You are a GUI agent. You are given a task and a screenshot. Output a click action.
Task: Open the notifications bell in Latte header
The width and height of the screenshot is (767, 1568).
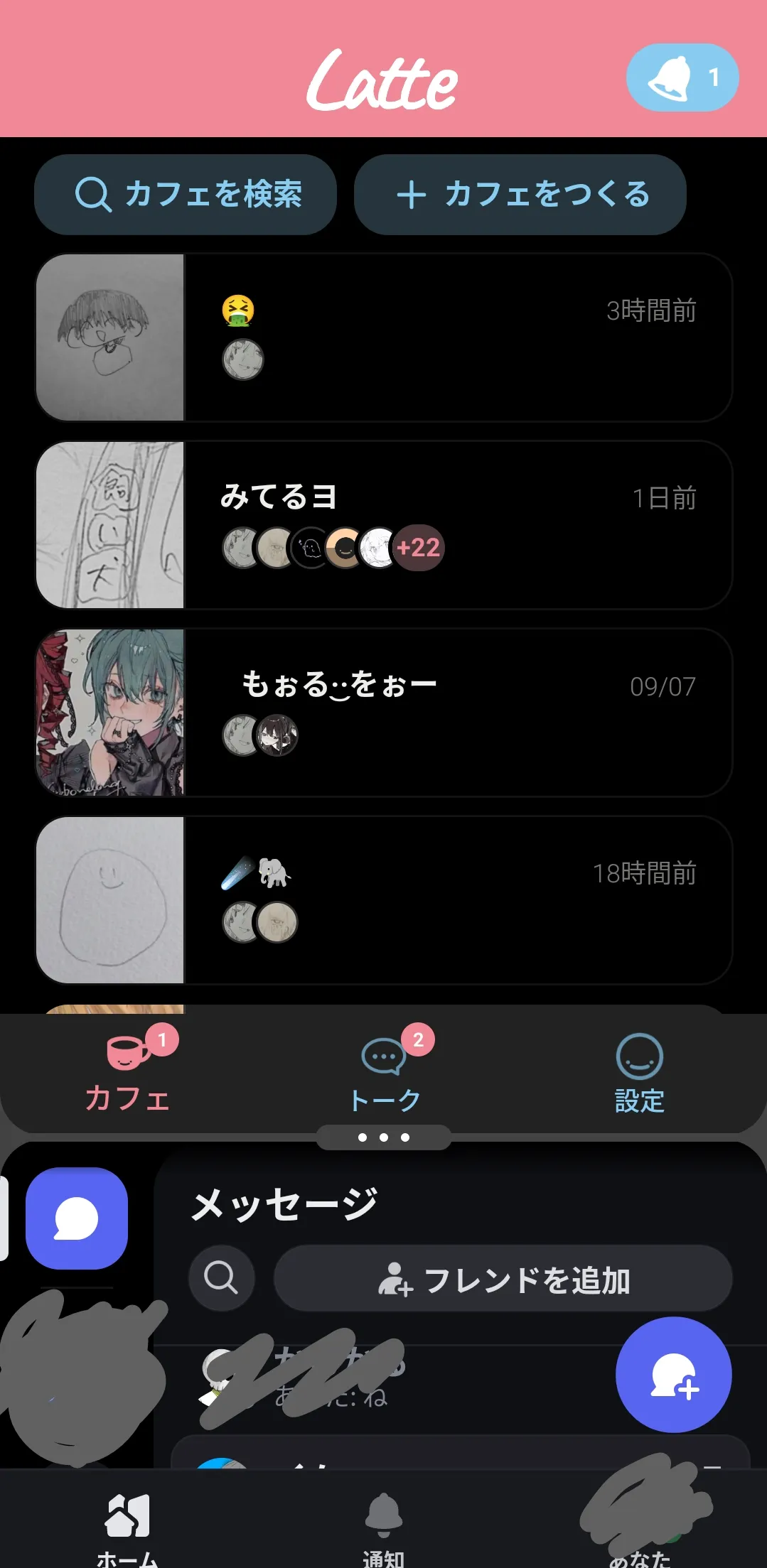[x=682, y=77]
